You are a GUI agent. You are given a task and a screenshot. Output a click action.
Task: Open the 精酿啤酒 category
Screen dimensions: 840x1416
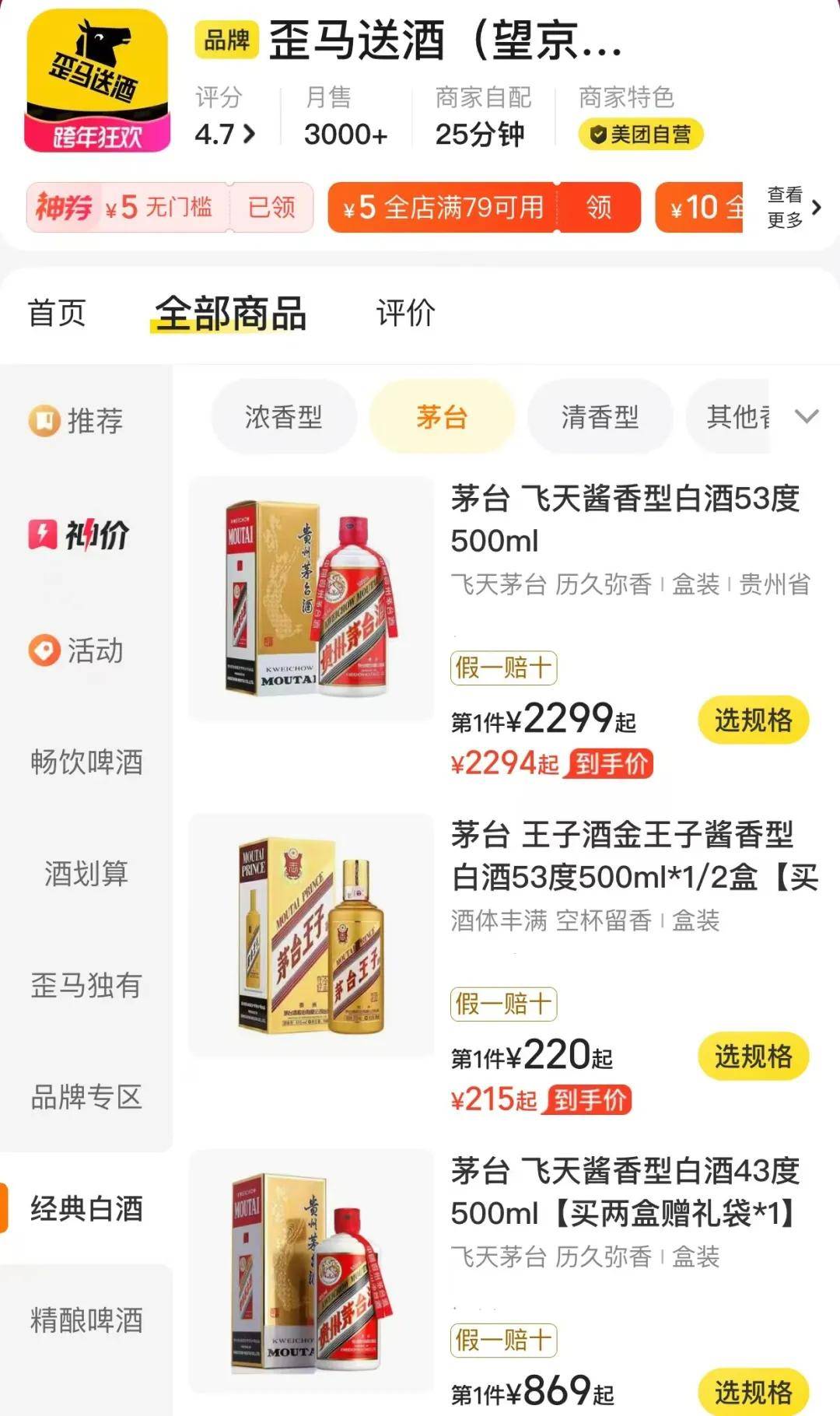(86, 1320)
